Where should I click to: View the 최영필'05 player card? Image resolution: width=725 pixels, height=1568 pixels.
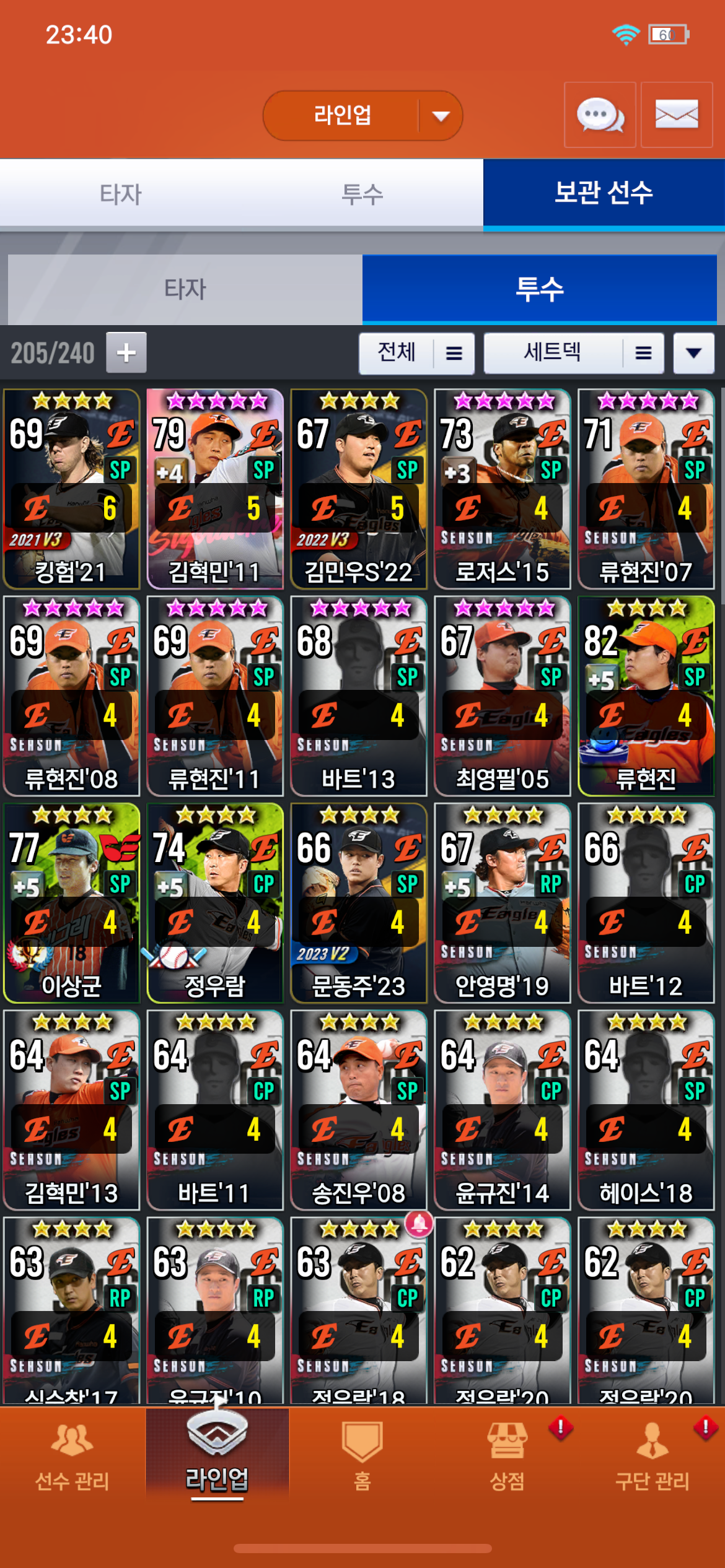[x=503, y=696]
